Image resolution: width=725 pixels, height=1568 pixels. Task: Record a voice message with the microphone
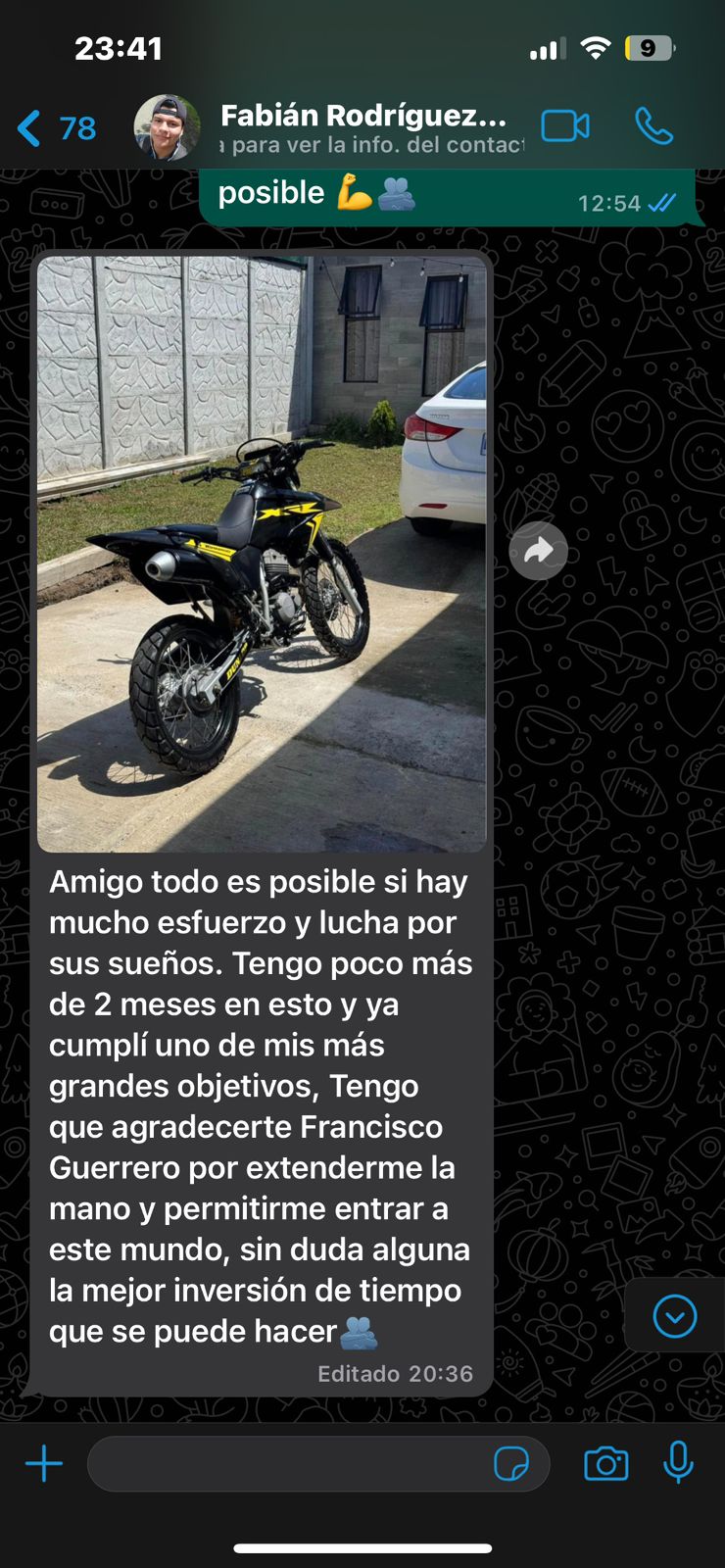click(678, 1463)
